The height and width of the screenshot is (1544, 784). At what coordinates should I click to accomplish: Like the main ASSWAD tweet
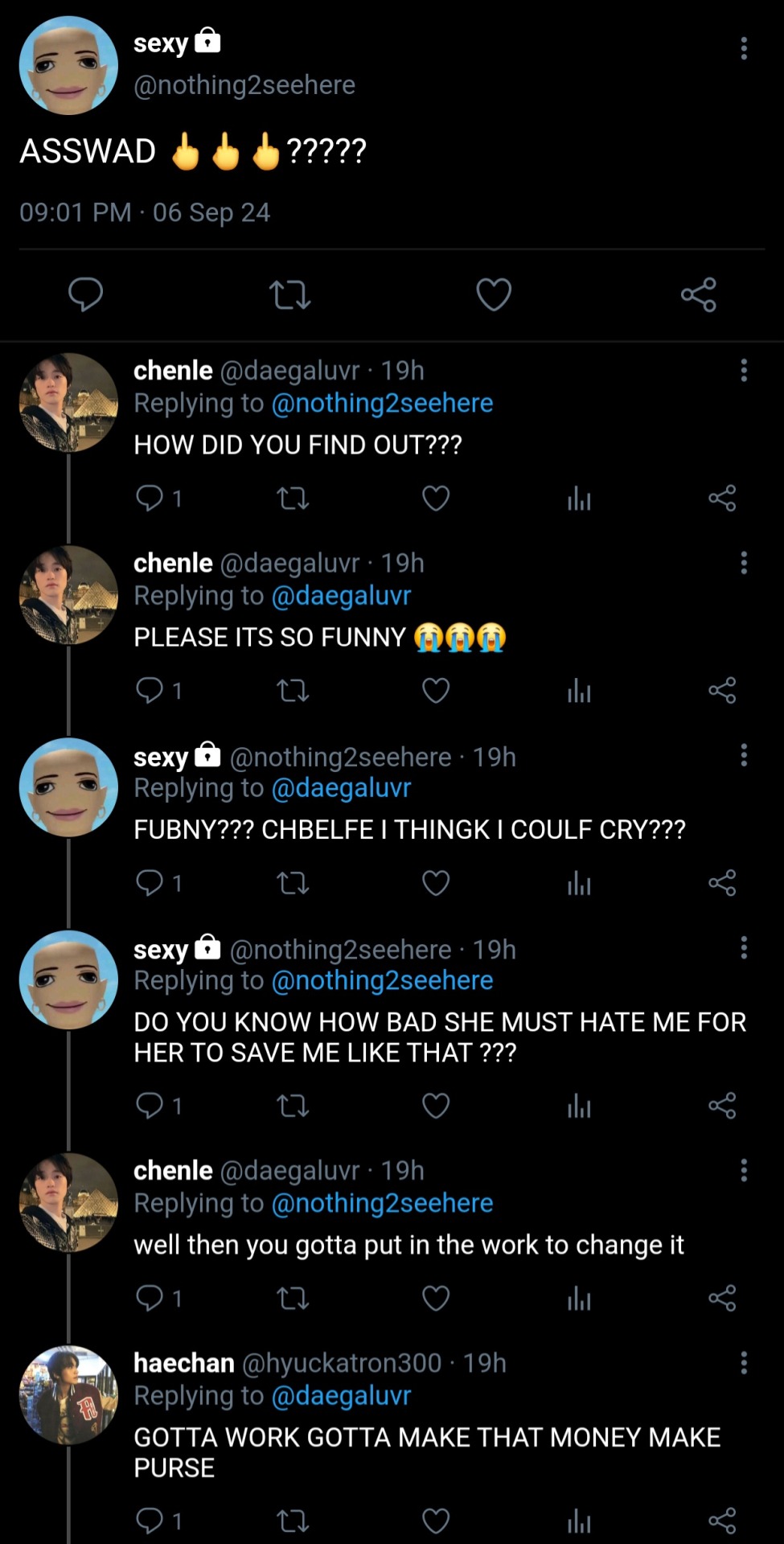[x=494, y=294]
